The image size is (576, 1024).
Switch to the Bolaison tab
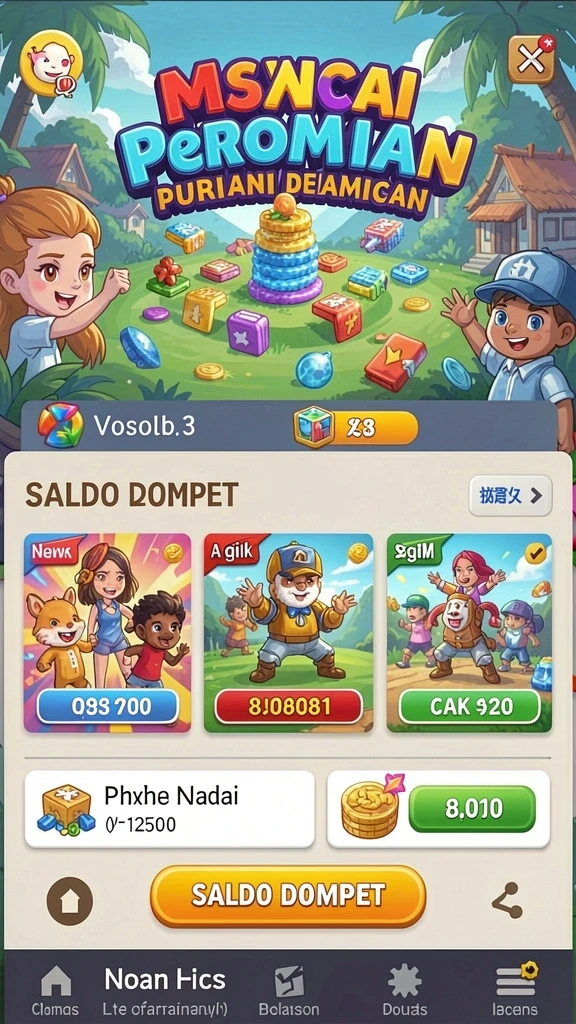point(289,990)
